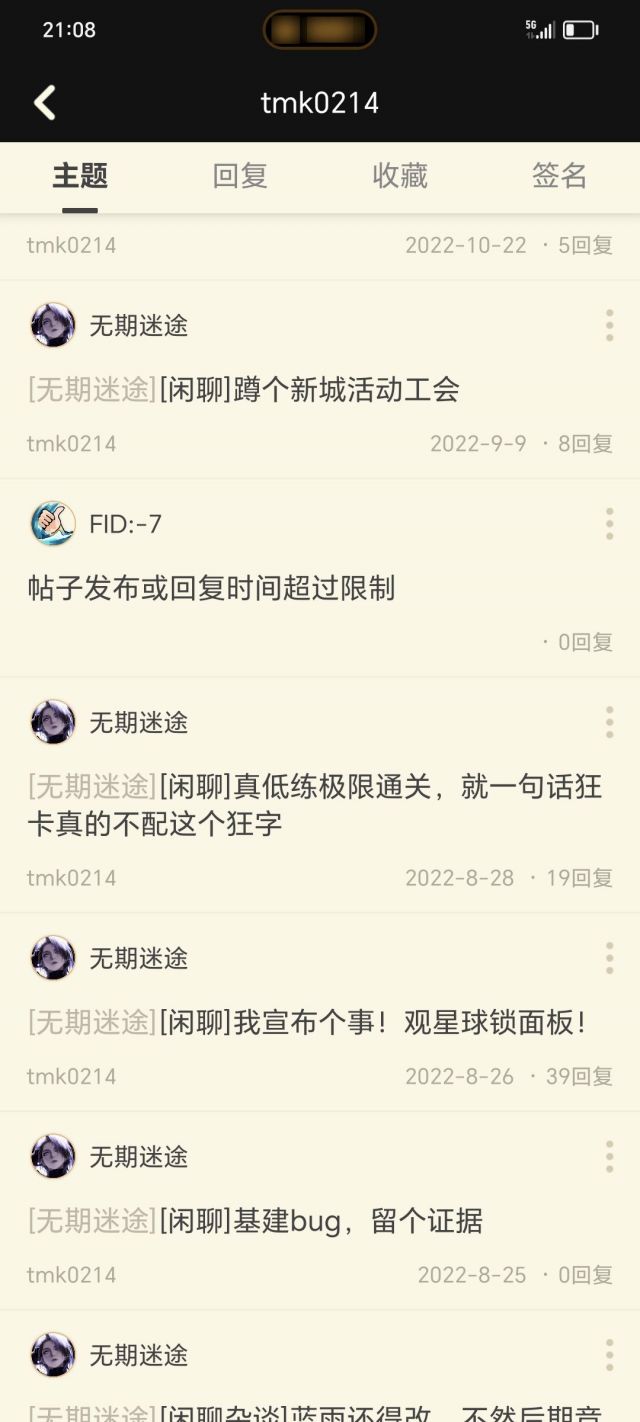Switch to the 回复 tab

(x=240, y=176)
